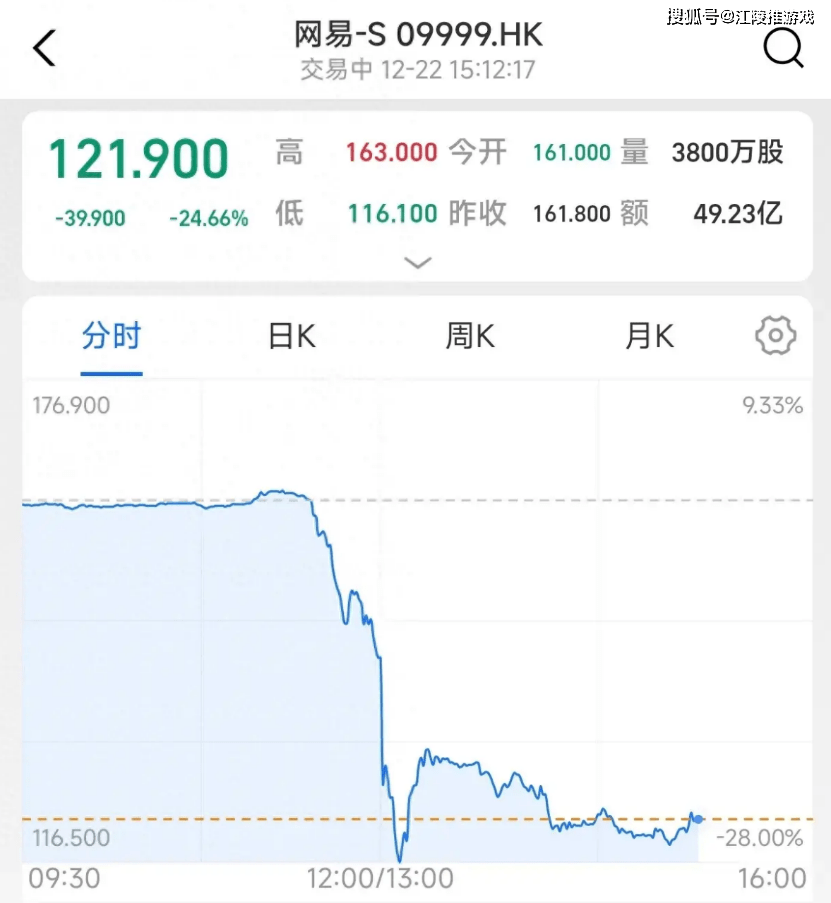Open the search magnifier icon
The width and height of the screenshot is (831, 903).
(783, 48)
